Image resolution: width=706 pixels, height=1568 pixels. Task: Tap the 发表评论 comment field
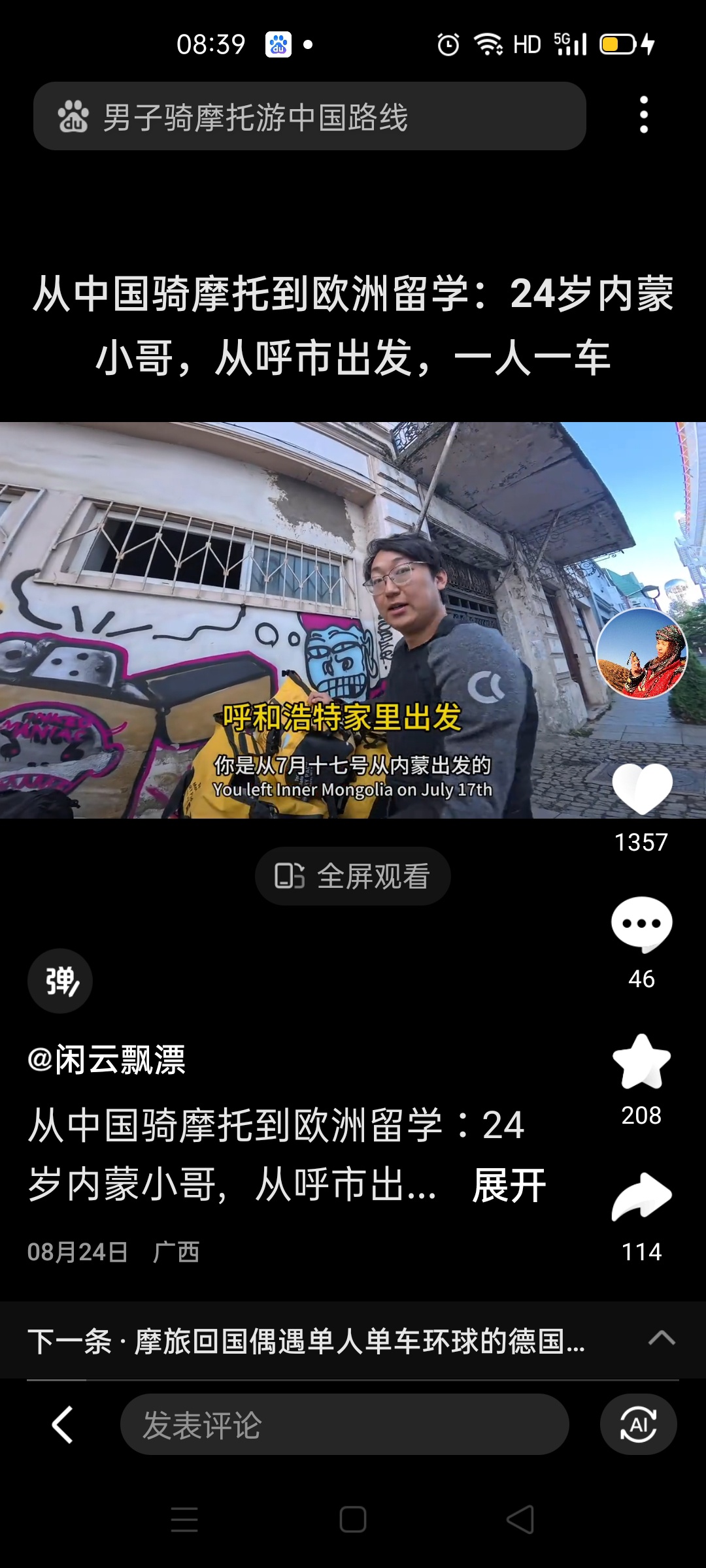click(x=344, y=1425)
